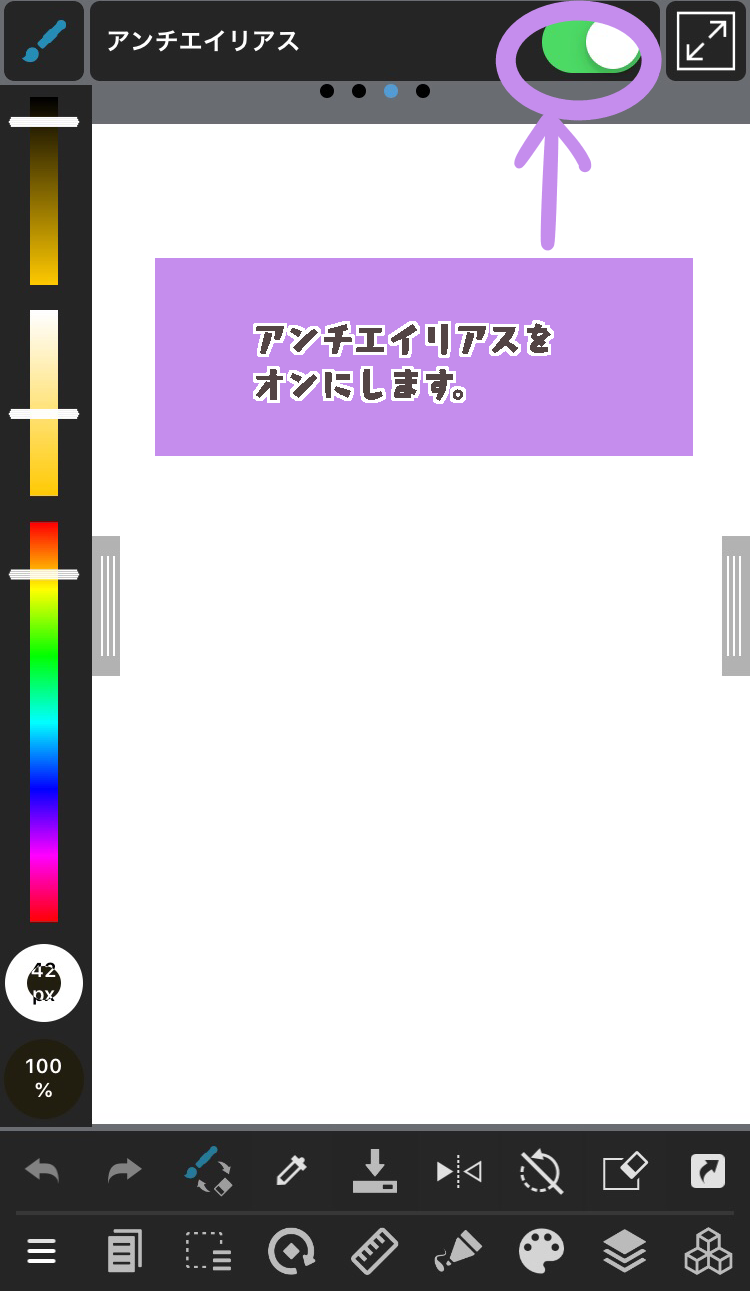
Task: Flip the canvas horizontally
Action: point(458,1170)
